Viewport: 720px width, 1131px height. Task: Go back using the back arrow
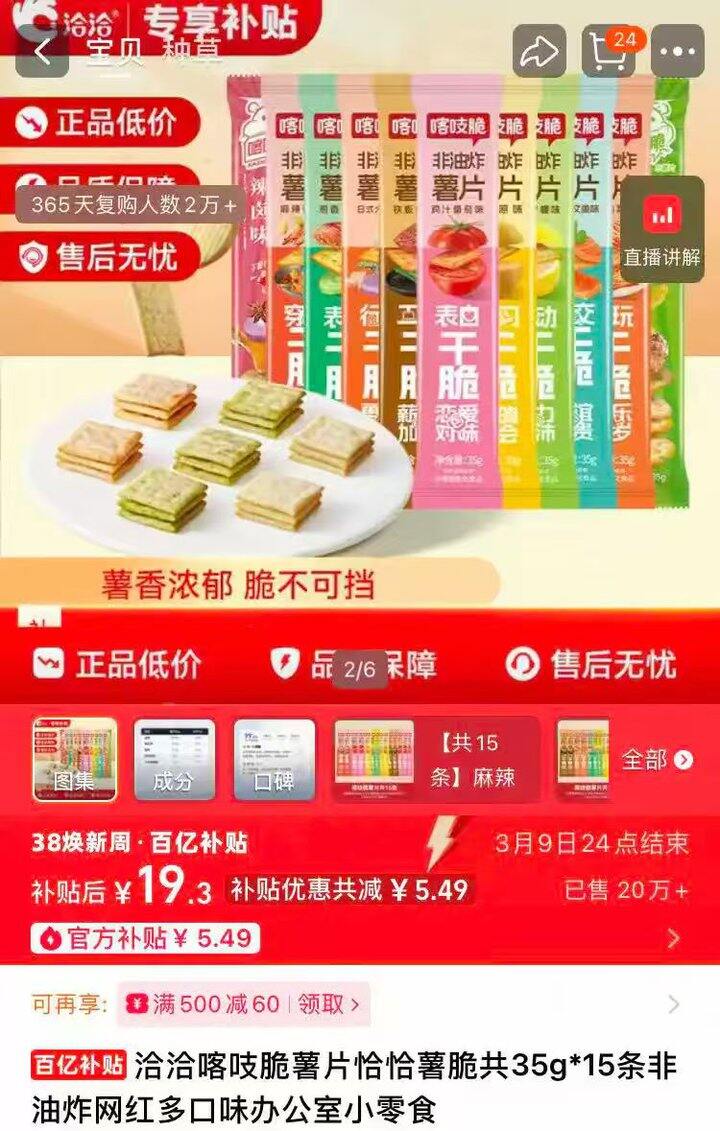[x=42, y=51]
